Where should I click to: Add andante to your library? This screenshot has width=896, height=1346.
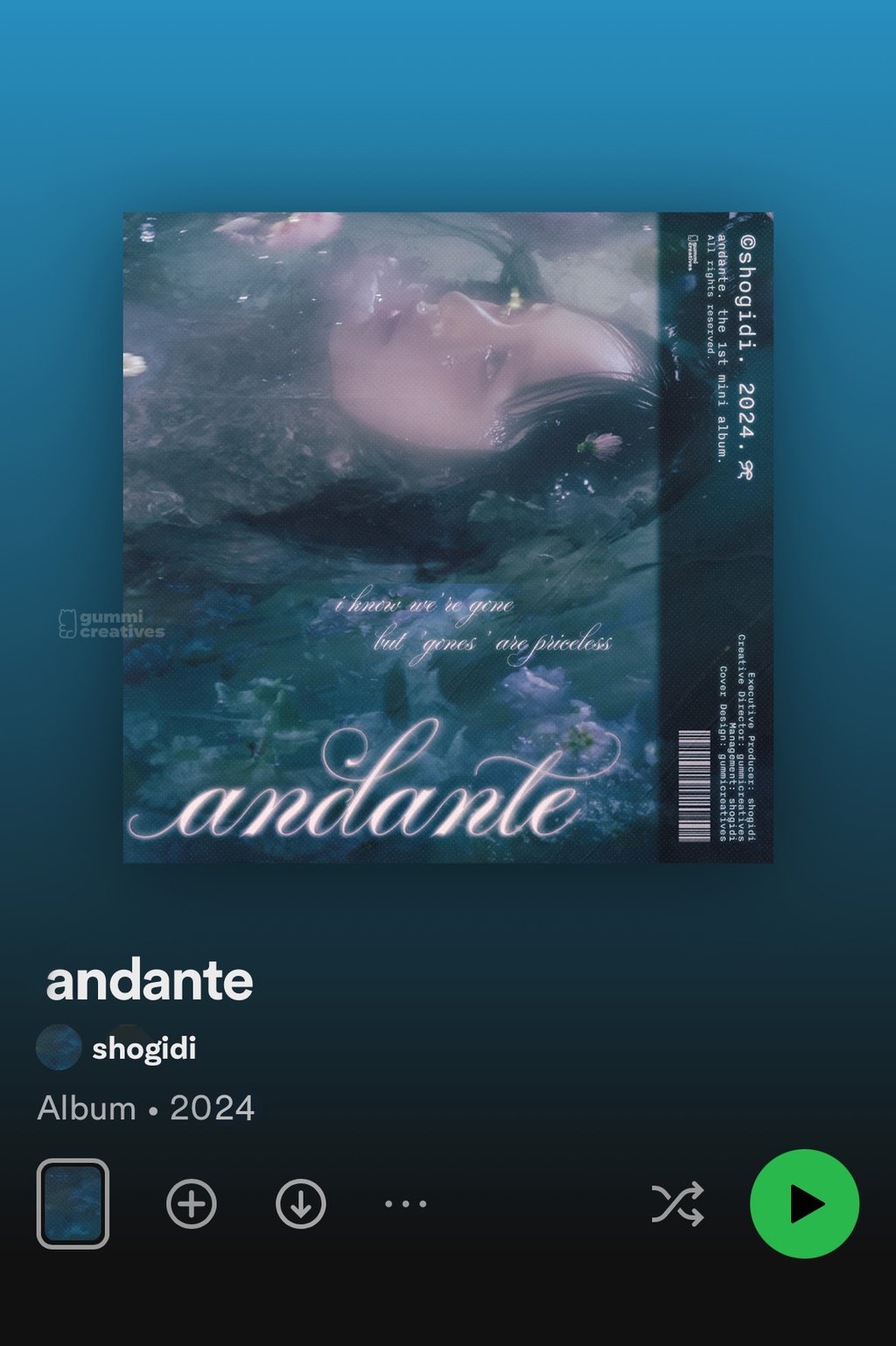(x=192, y=1203)
